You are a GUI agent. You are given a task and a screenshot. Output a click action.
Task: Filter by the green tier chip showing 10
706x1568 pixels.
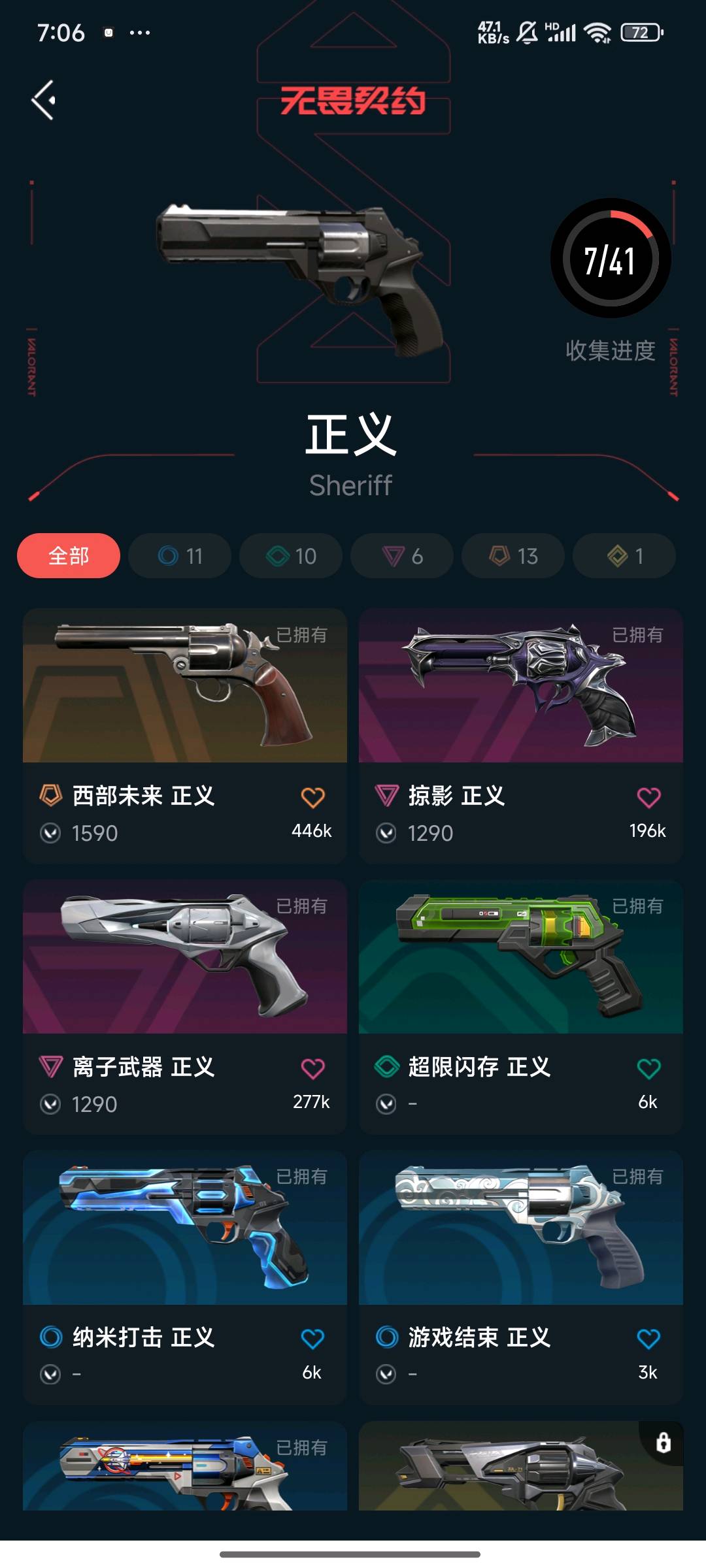[291, 556]
